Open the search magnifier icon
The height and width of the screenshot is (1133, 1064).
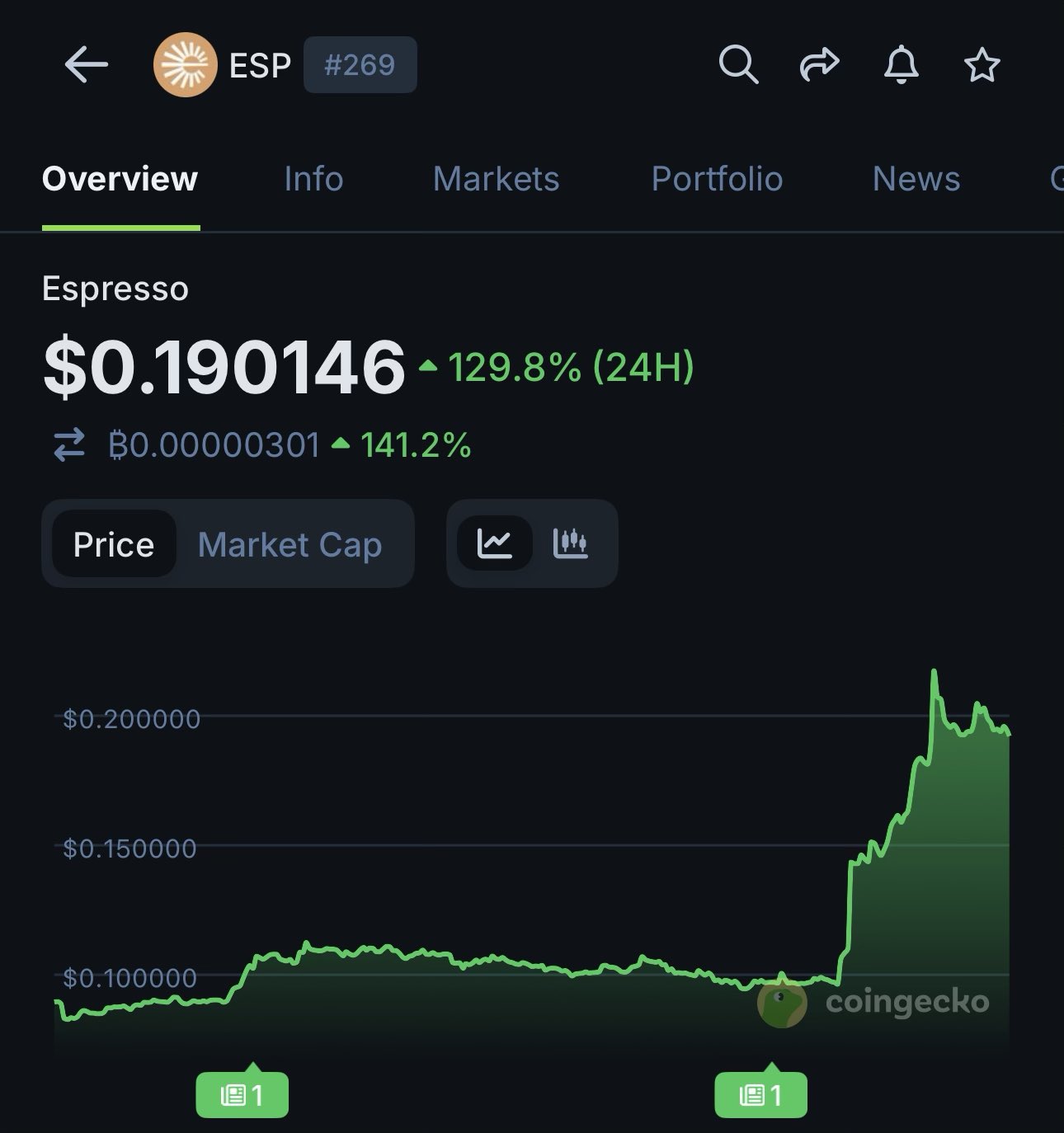737,65
